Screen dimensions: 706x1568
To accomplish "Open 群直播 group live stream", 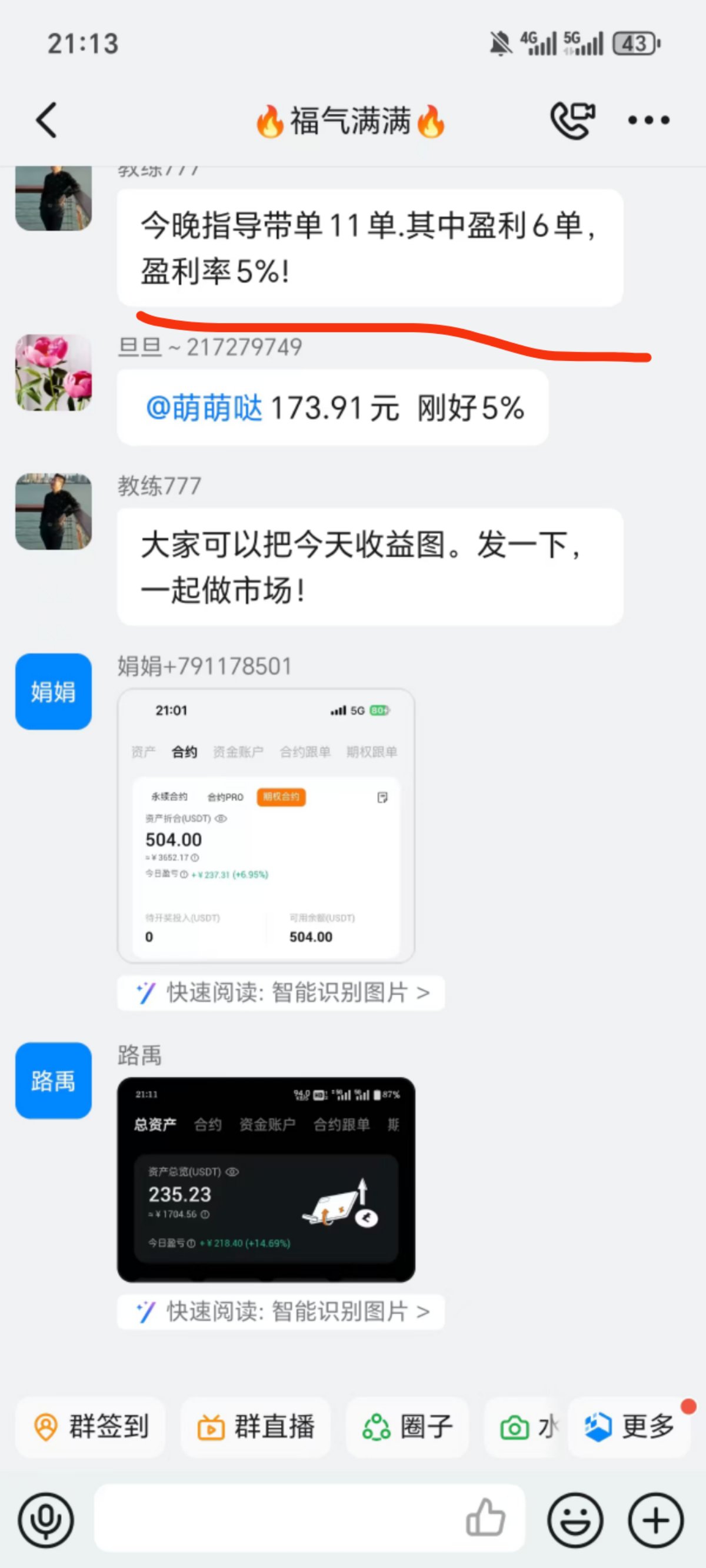I will [x=255, y=1426].
